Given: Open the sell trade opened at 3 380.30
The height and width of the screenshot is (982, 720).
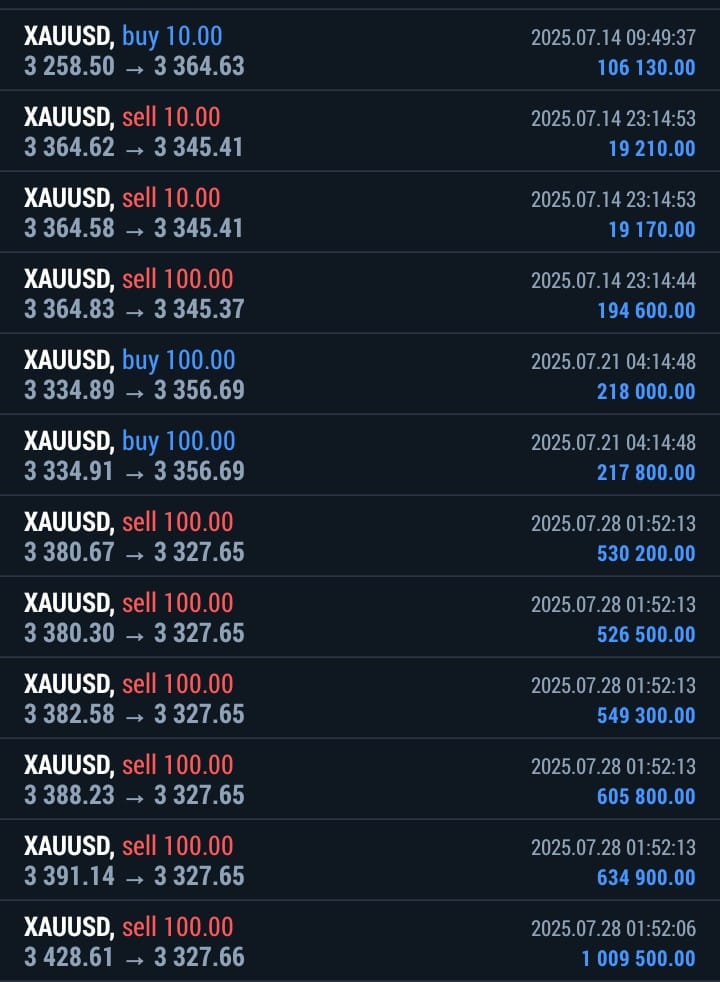Looking at the screenshot, I should (360, 618).
